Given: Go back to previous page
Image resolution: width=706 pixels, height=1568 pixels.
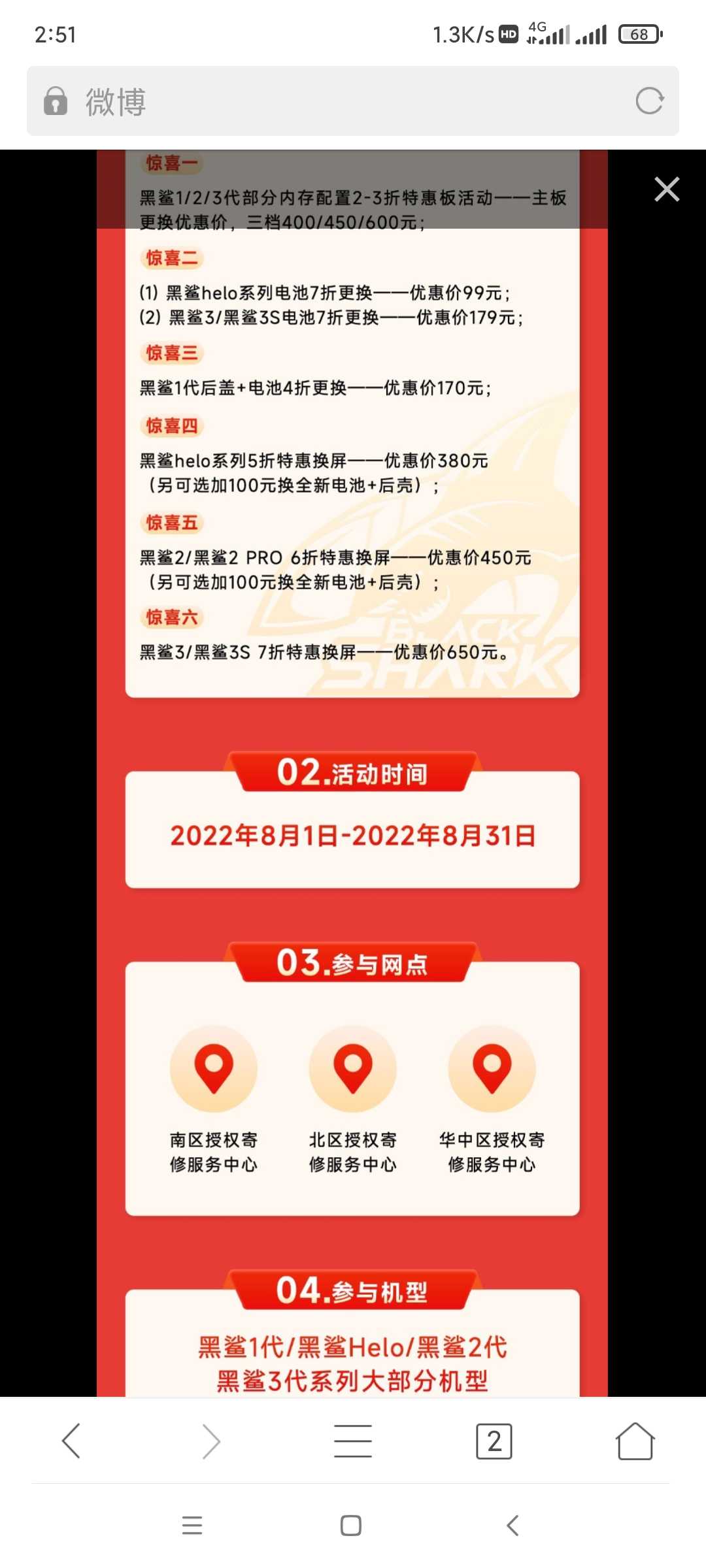Looking at the screenshot, I should click(x=71, y=1441).
